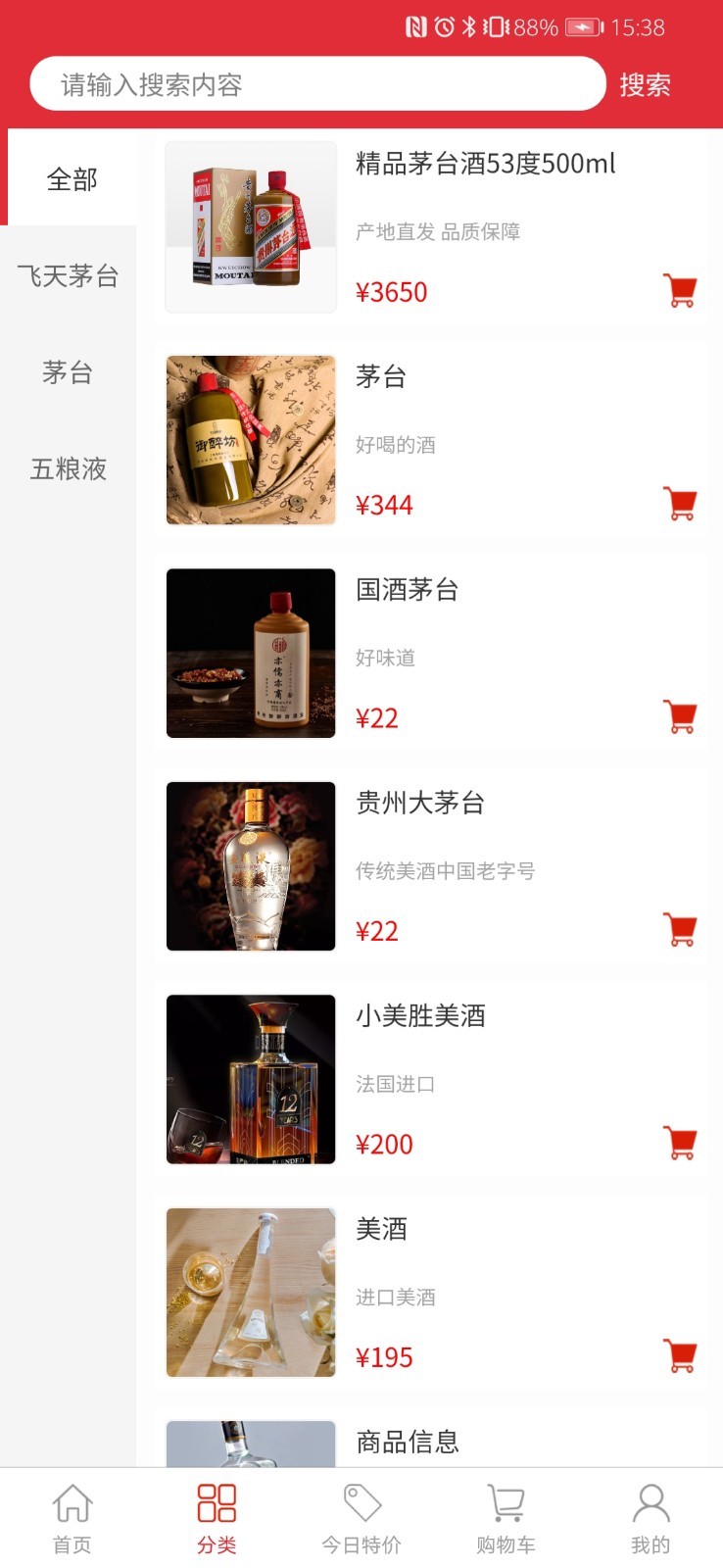Add 精品茅台酒53度500ml to cart
The image size is (723, 1568).
pyautogui.click(x=680, y=291)
